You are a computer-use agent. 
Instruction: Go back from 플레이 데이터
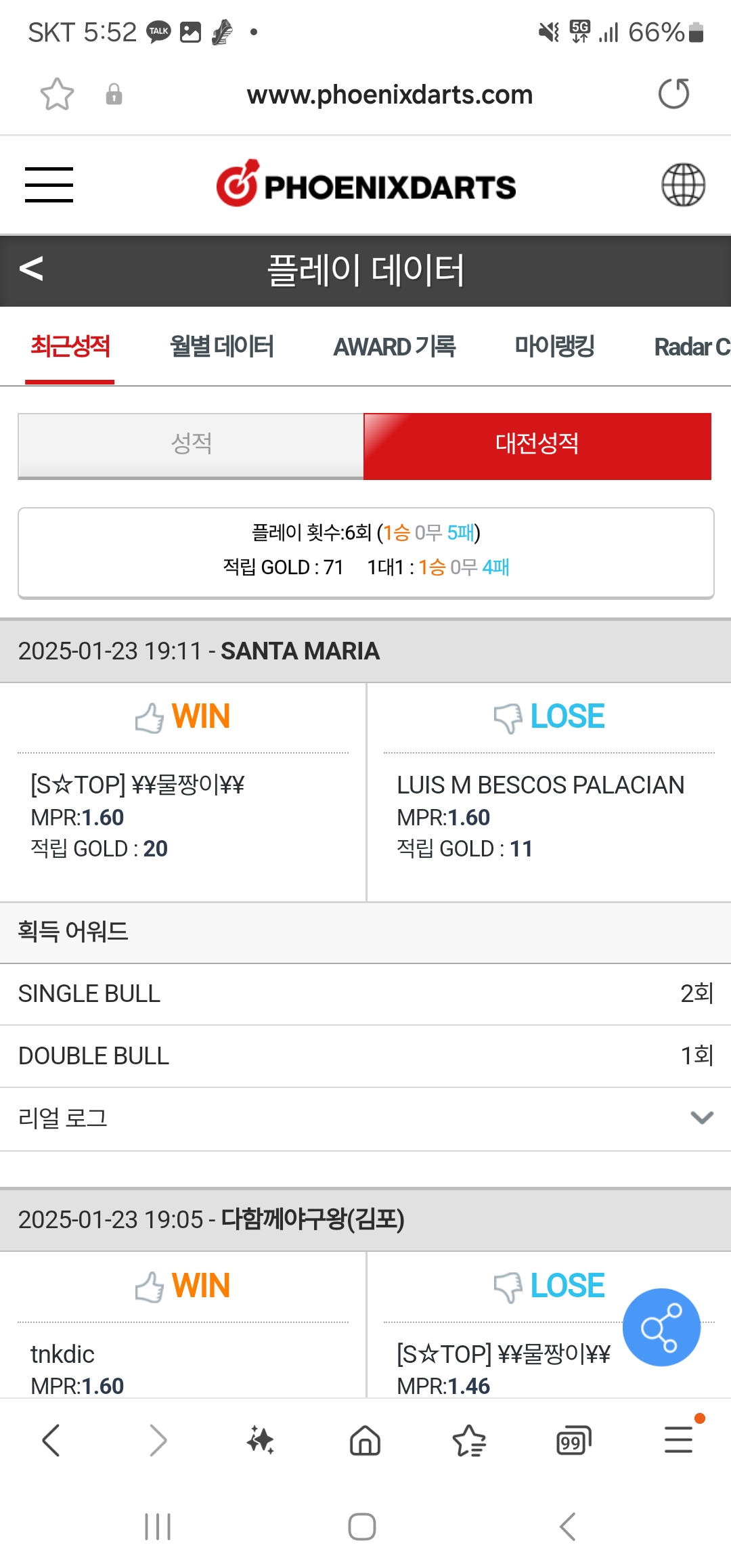[x=32, y=269]
